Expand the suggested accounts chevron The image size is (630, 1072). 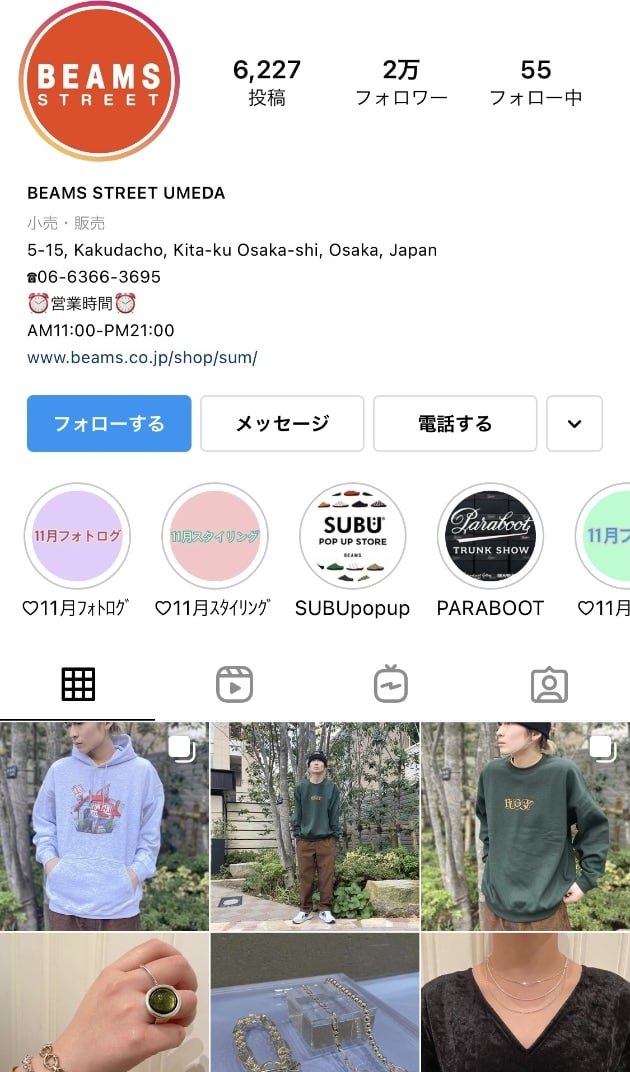tap(574, 423)
